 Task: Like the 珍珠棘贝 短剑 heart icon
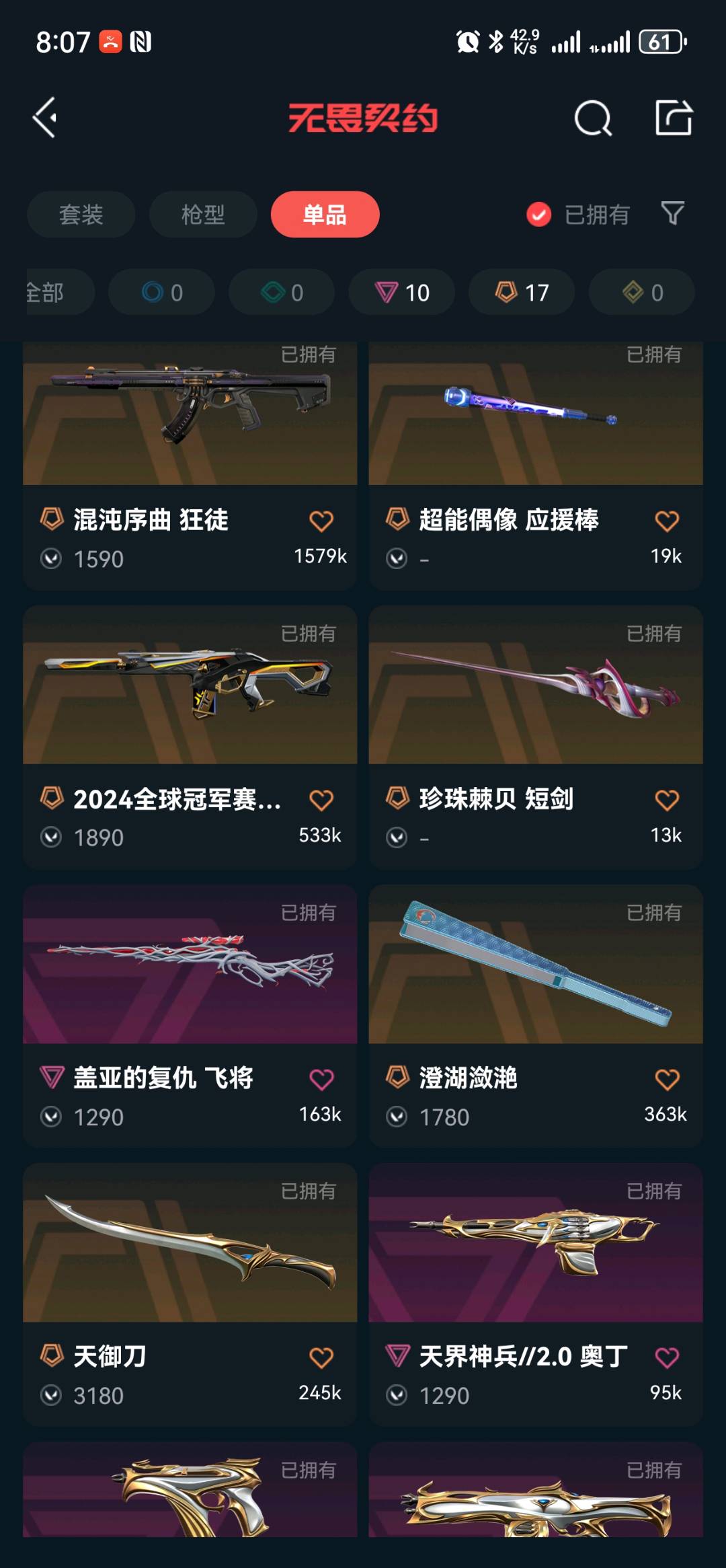pos(667,800)
